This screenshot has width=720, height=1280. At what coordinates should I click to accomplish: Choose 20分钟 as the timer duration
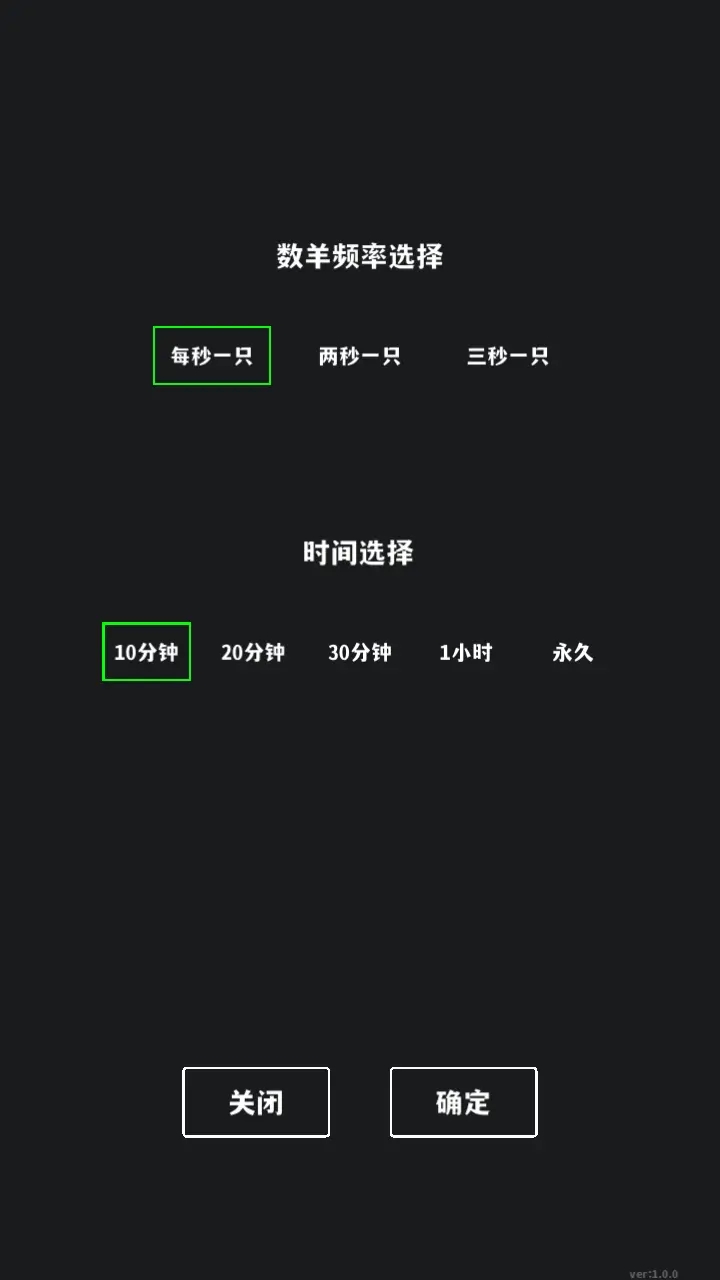click(x=253, y=652)
